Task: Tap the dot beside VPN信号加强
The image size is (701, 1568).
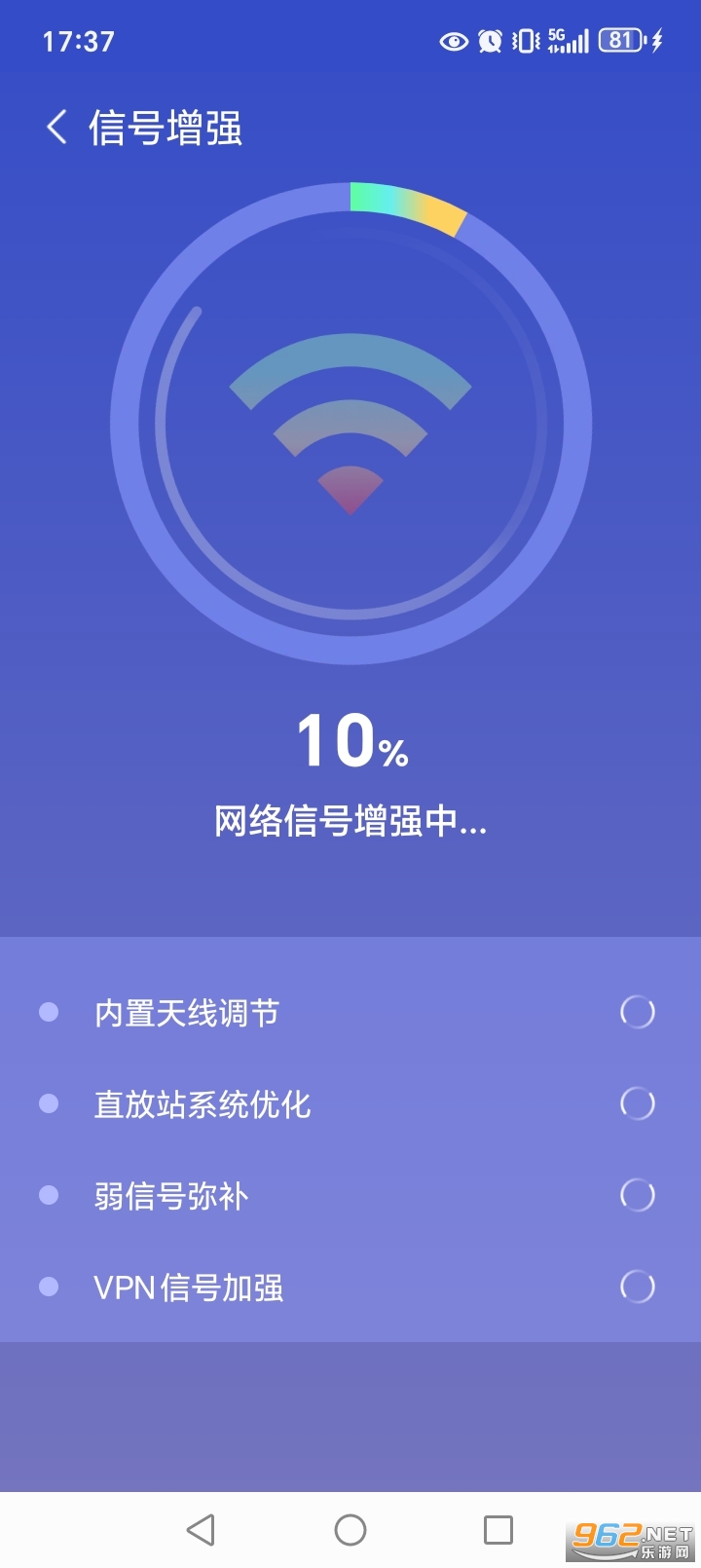Action: click(50, 1287)
